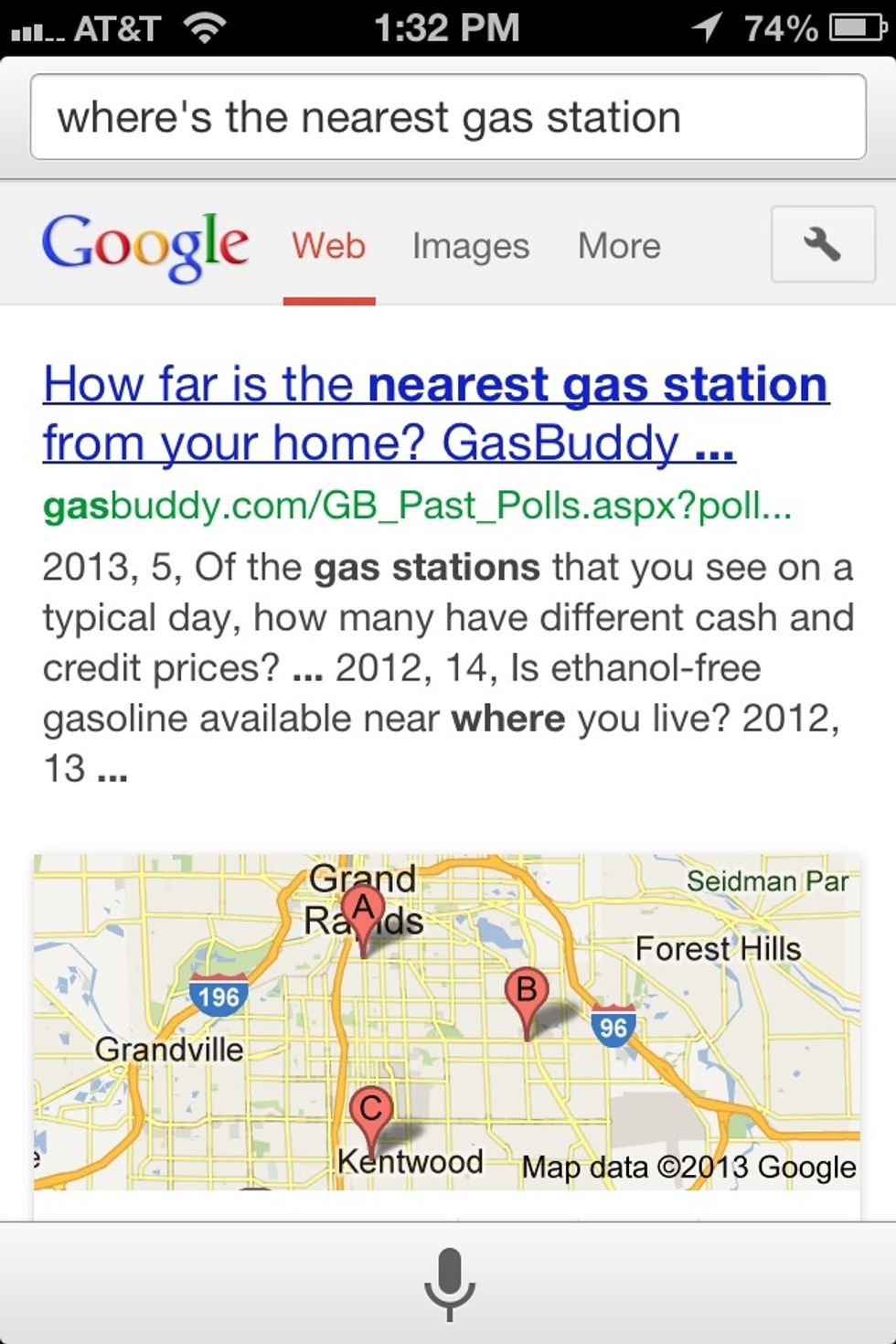Viewport: 896px width, 1344px height.
Task: Open the wrench search tools button
Action: click(x=823, y=244)
